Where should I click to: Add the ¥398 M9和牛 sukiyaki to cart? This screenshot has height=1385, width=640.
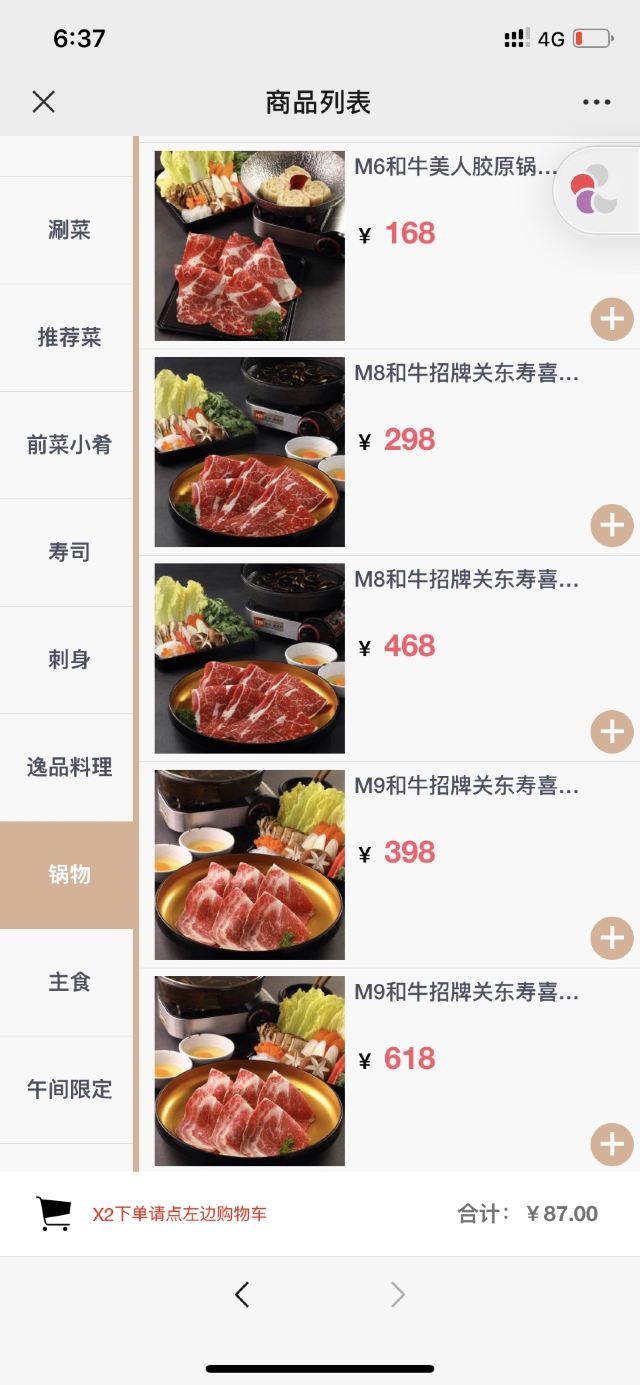point(612,939)
